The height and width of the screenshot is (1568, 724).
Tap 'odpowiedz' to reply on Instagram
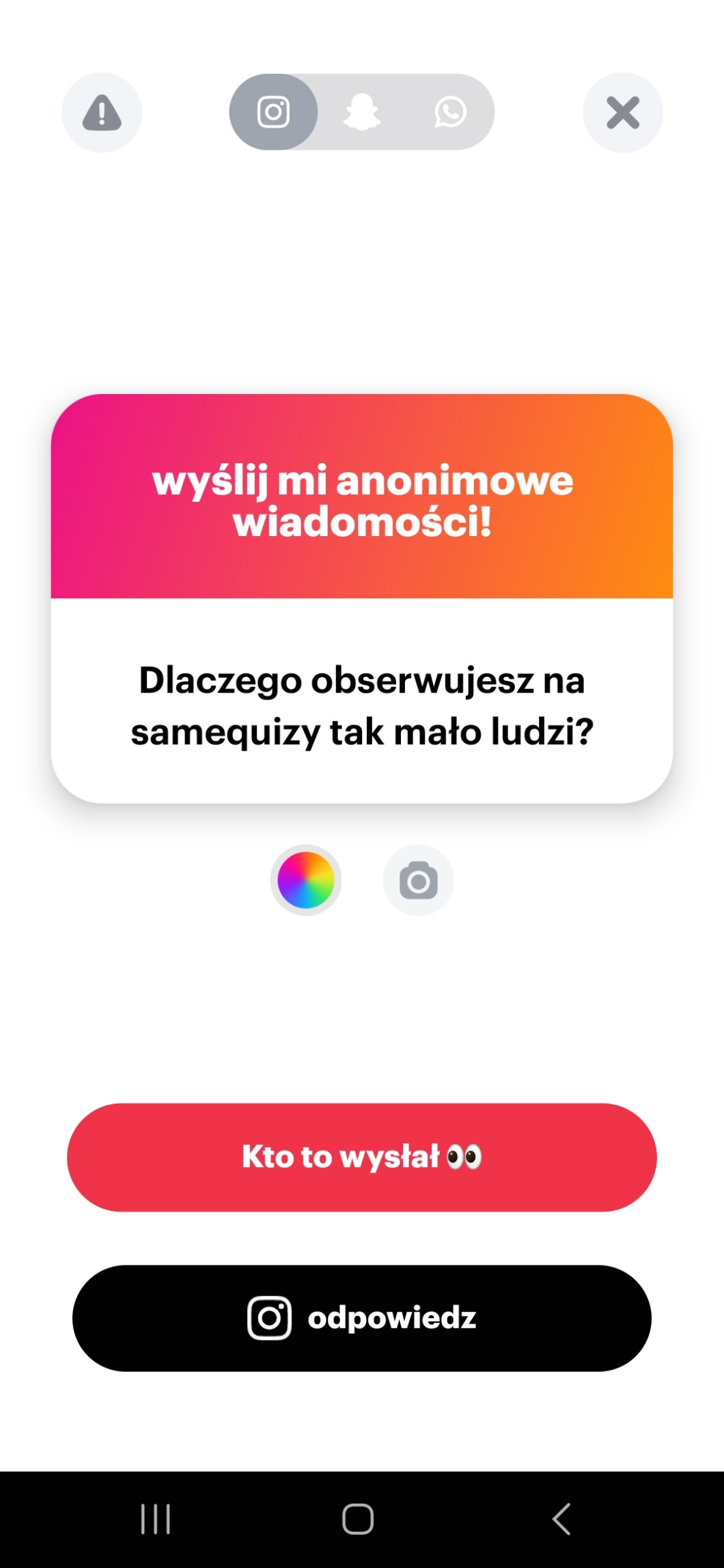click(x=361, y=1318)
